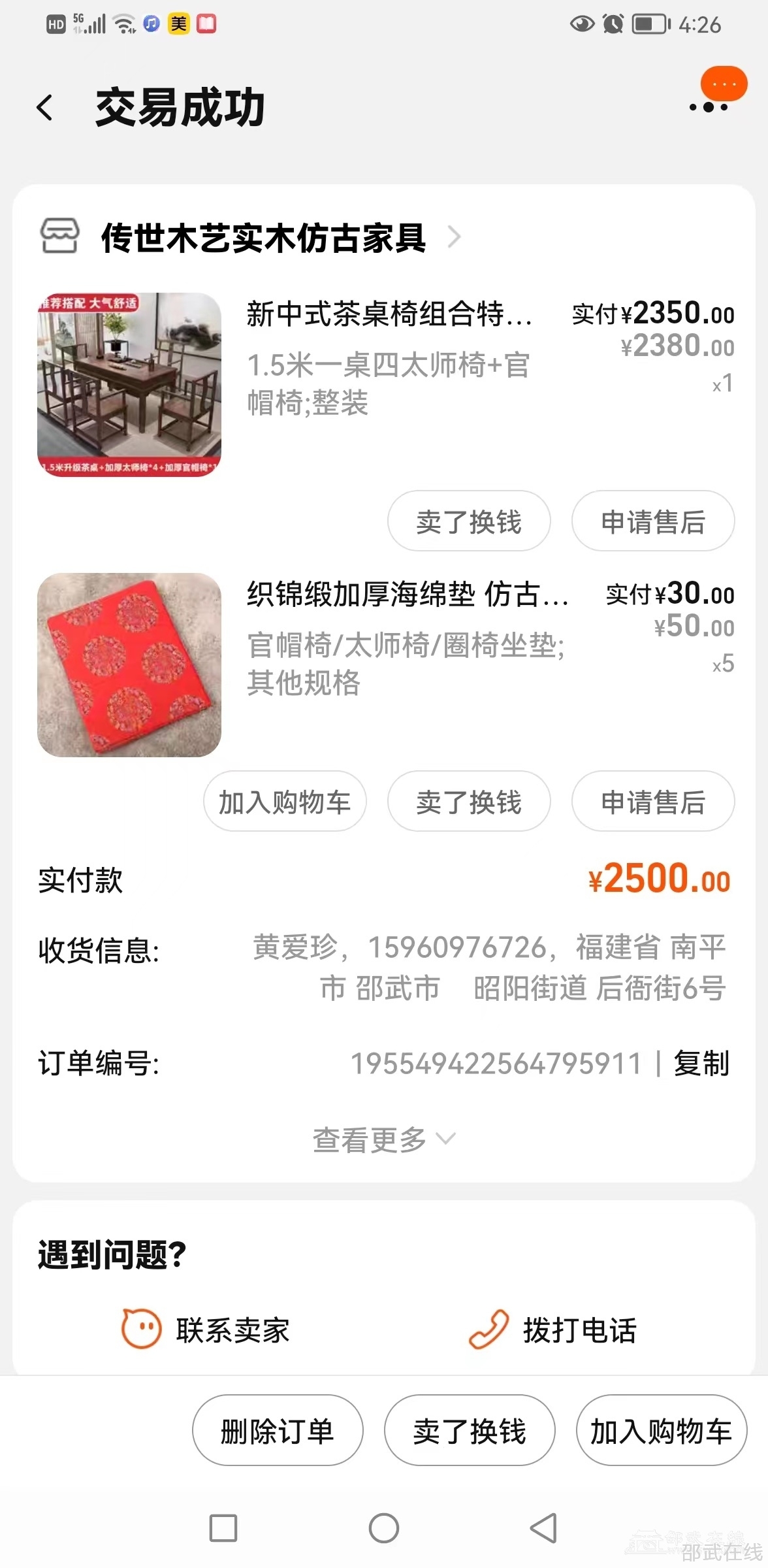Image resolution: width=768 pixels, height=1568 pixels.
Task: Open the more options menu
Action: click(x=709, y=106)
